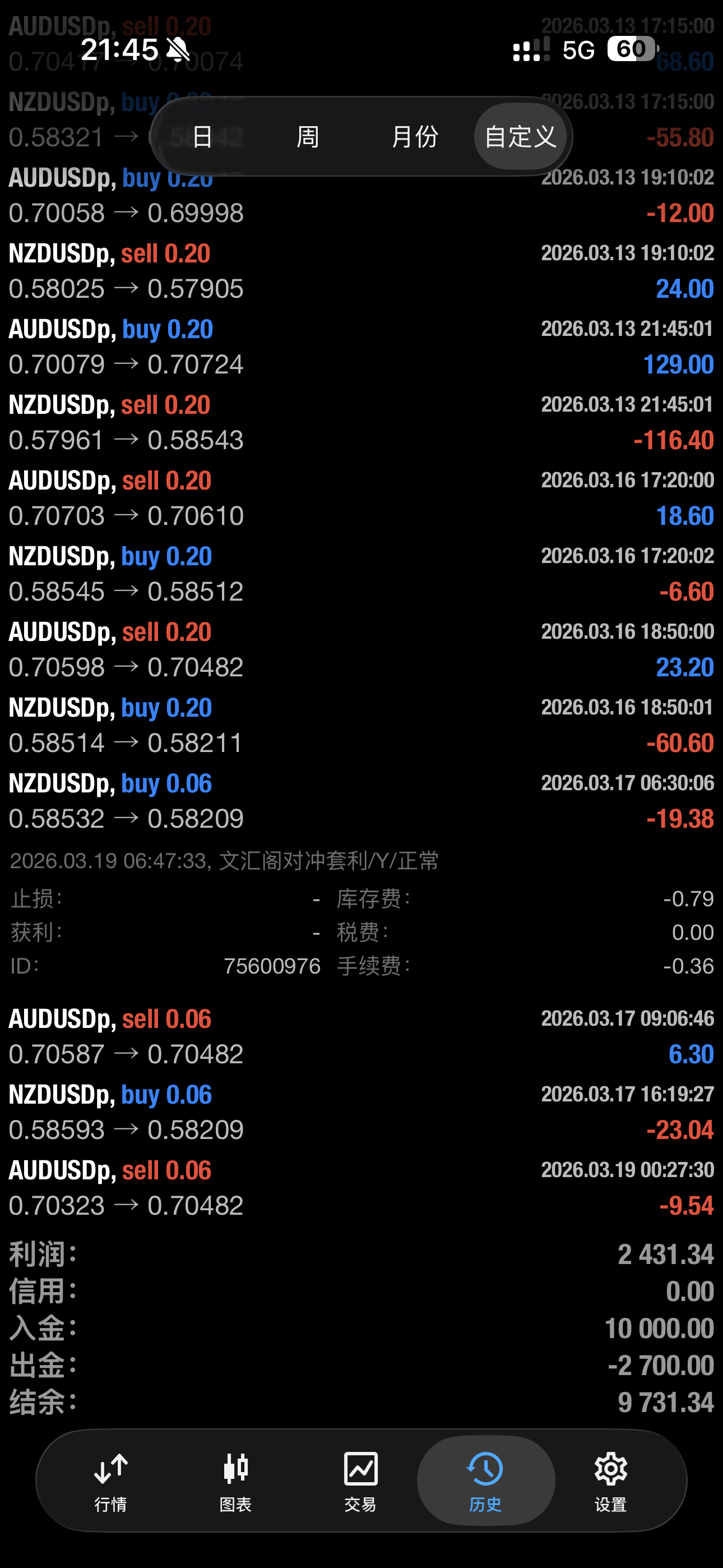Image resolution: width=723 pixels, height=1568 pixels.
Task: Expand the AUDUSDp sell 0.06 trade with -9.54
Action: [361, 1188]
